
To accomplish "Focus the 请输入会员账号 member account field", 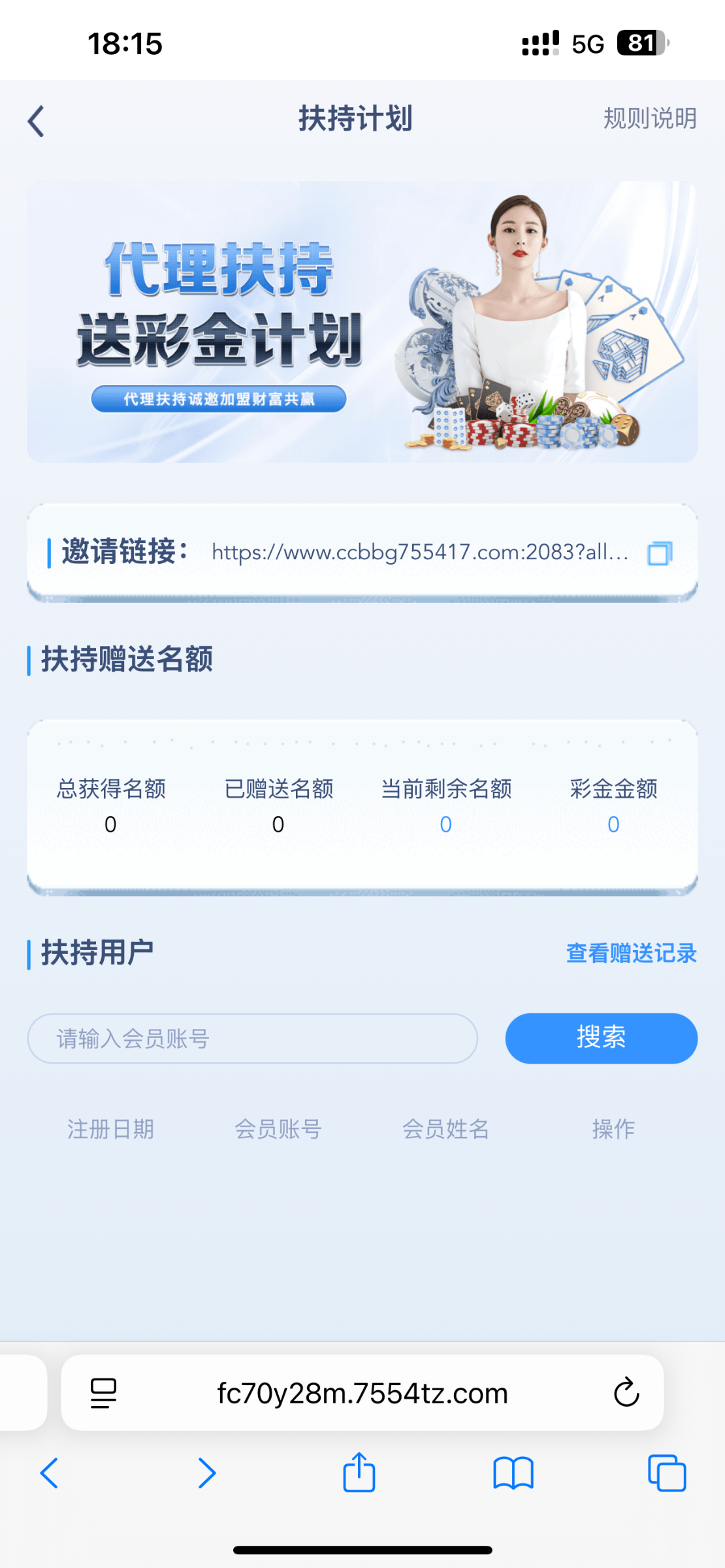I will pos(252,1039).
